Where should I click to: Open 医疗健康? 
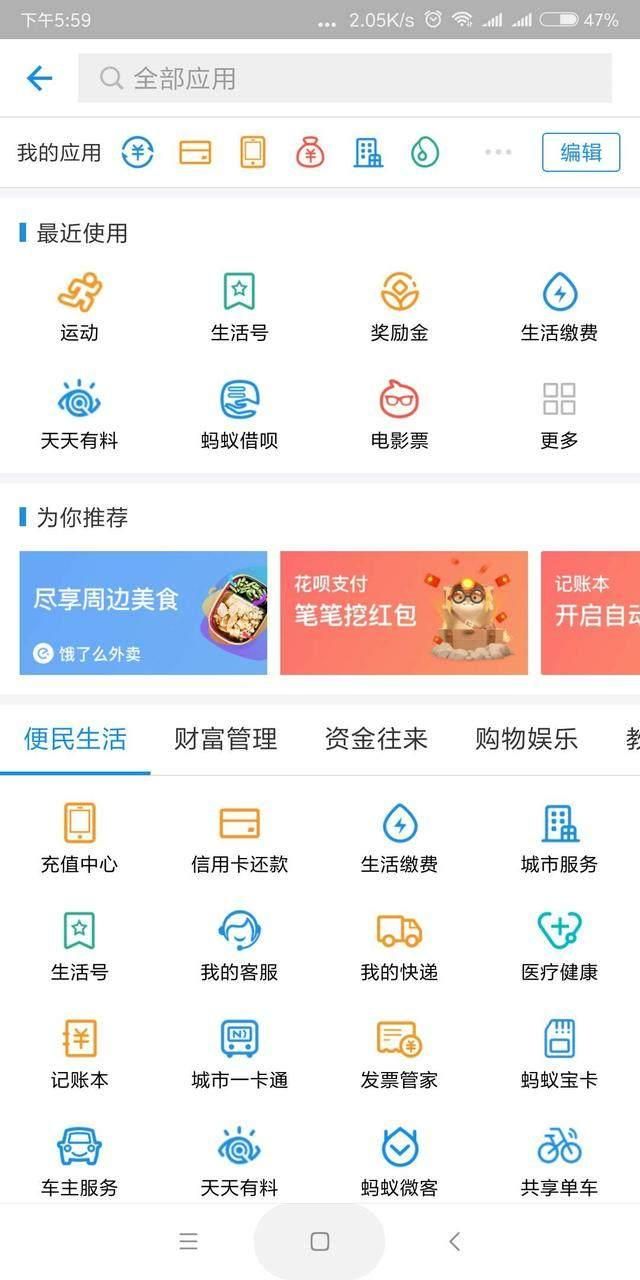click(559, 946)
